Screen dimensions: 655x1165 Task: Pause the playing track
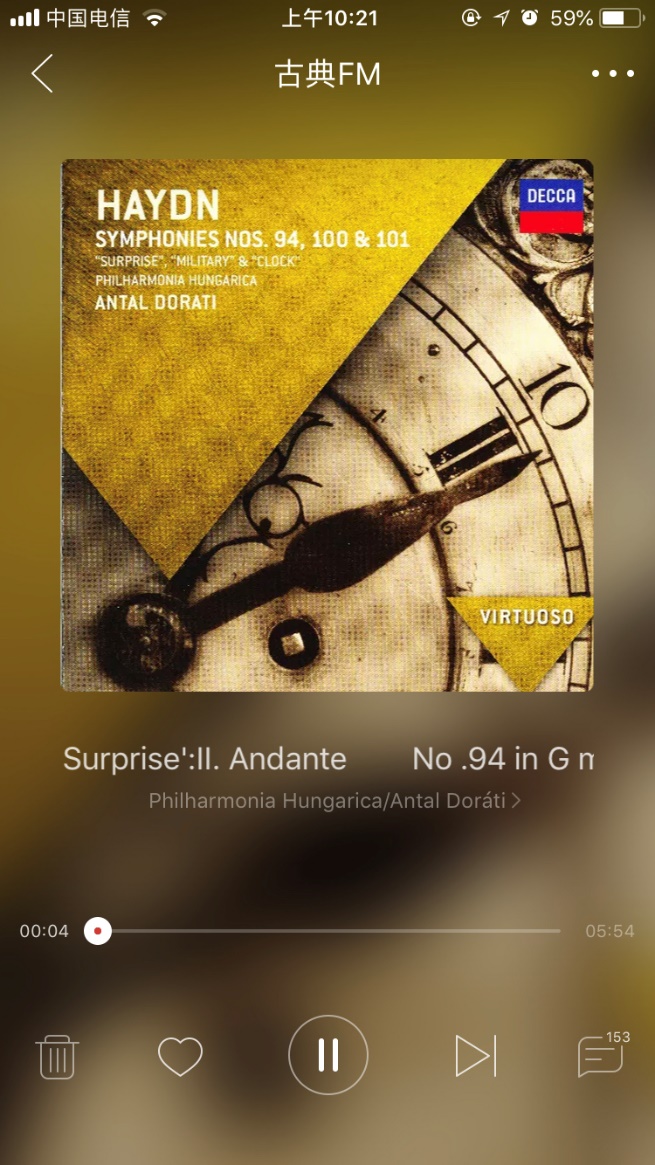[x=328, y=1055]
